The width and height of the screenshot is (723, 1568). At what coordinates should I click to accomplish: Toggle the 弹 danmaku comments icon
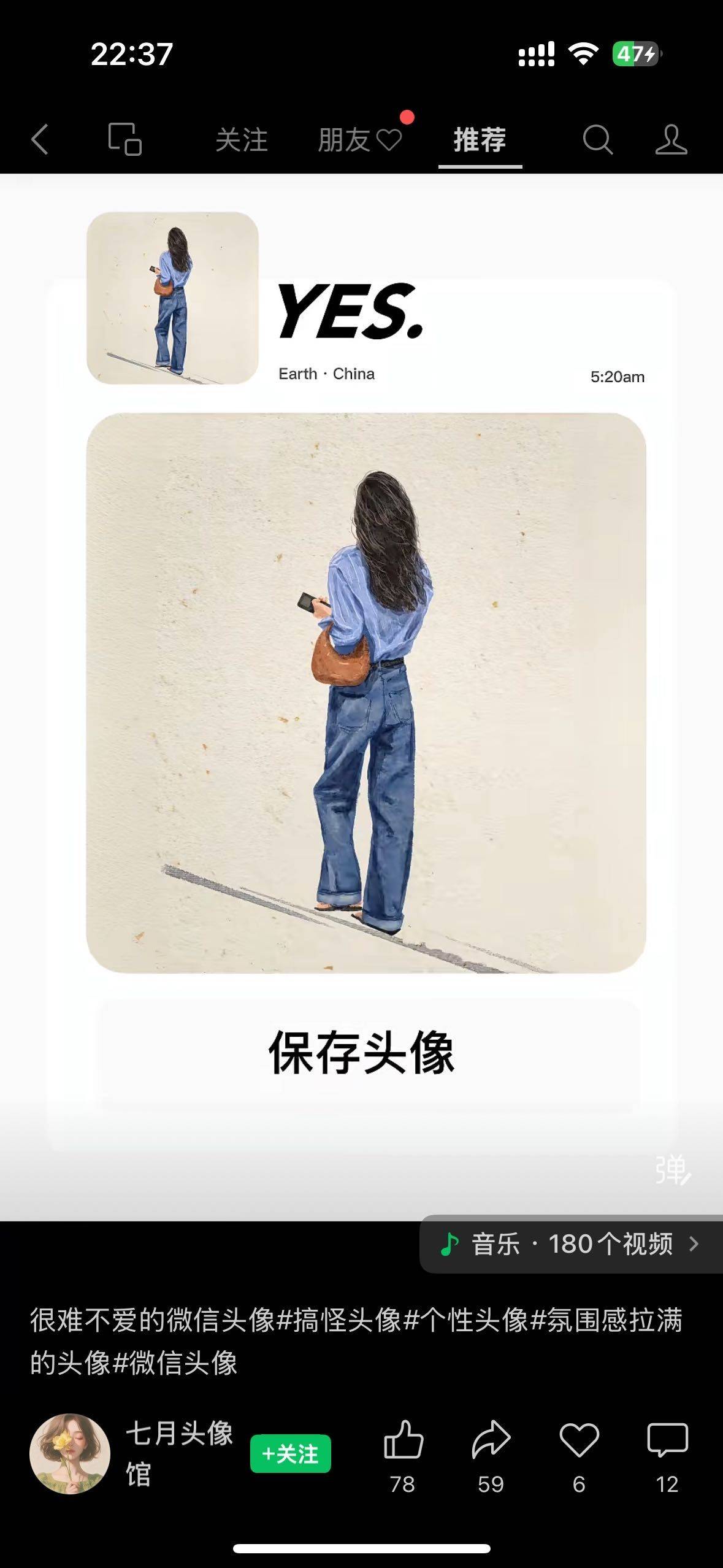[672, 1170]
